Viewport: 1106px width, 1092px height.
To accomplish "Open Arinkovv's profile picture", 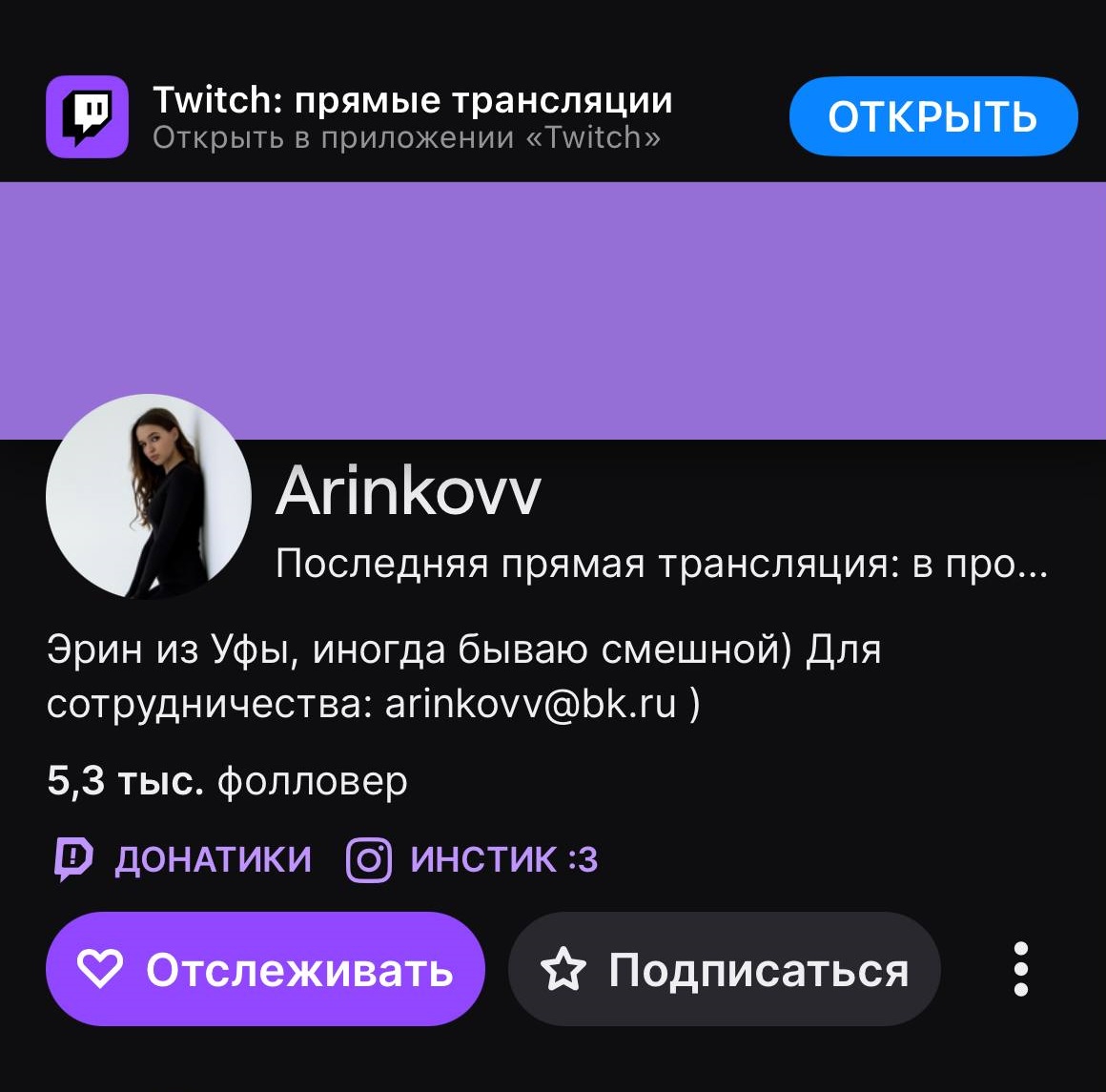I will pos(148,497).
